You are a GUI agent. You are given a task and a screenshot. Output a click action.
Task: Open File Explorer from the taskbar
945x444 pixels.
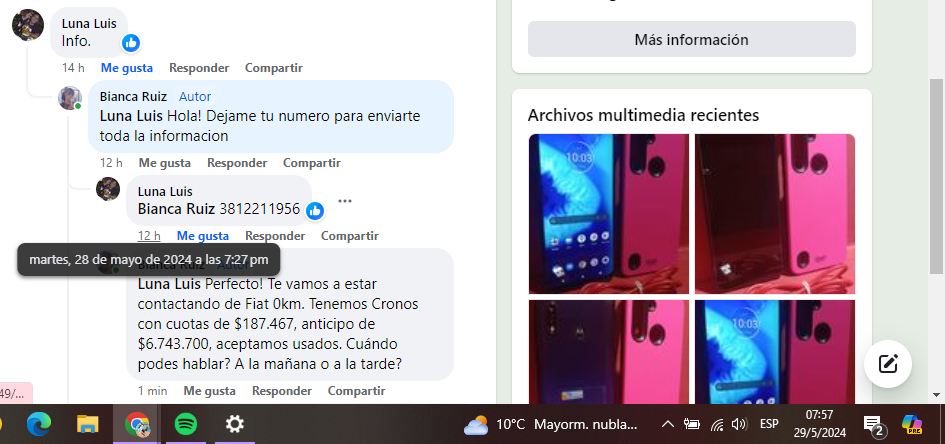(x=88, y=425)
